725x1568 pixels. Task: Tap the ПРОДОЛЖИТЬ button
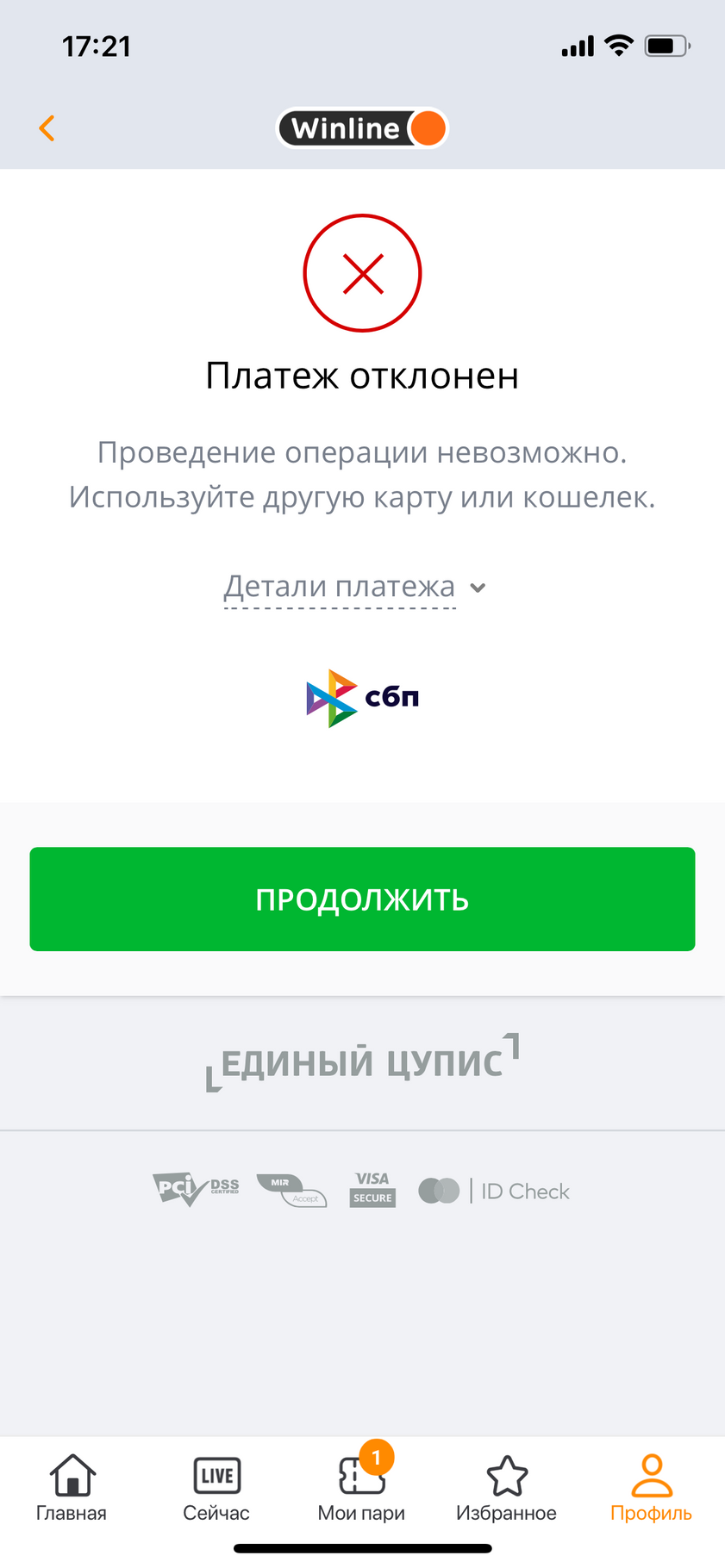pyautogui.click(x=362, y=899)
